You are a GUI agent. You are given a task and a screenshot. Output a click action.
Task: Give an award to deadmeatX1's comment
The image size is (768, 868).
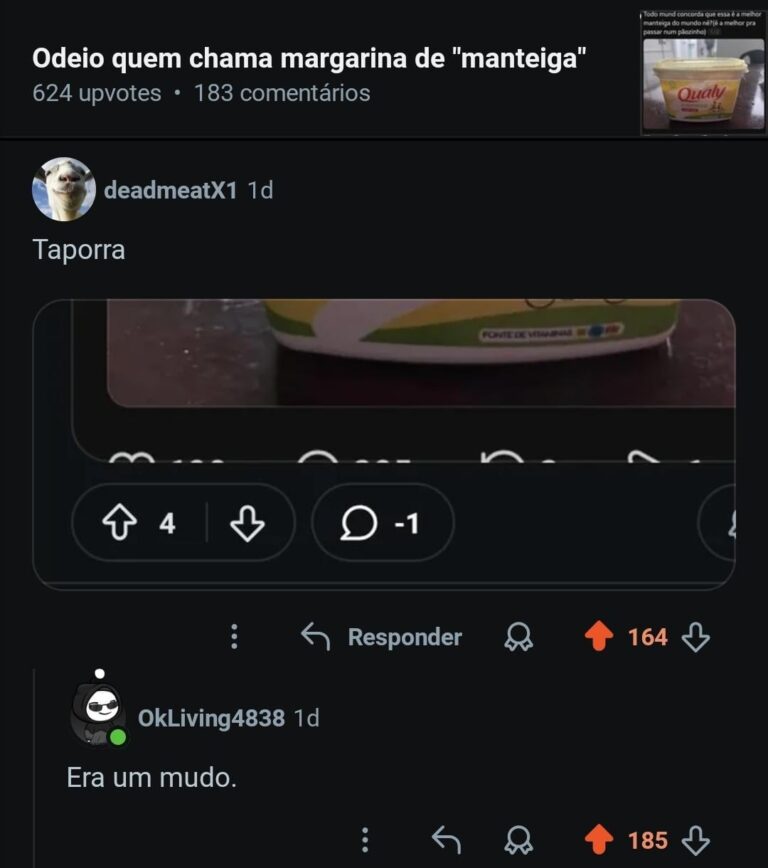pos(519,637)
